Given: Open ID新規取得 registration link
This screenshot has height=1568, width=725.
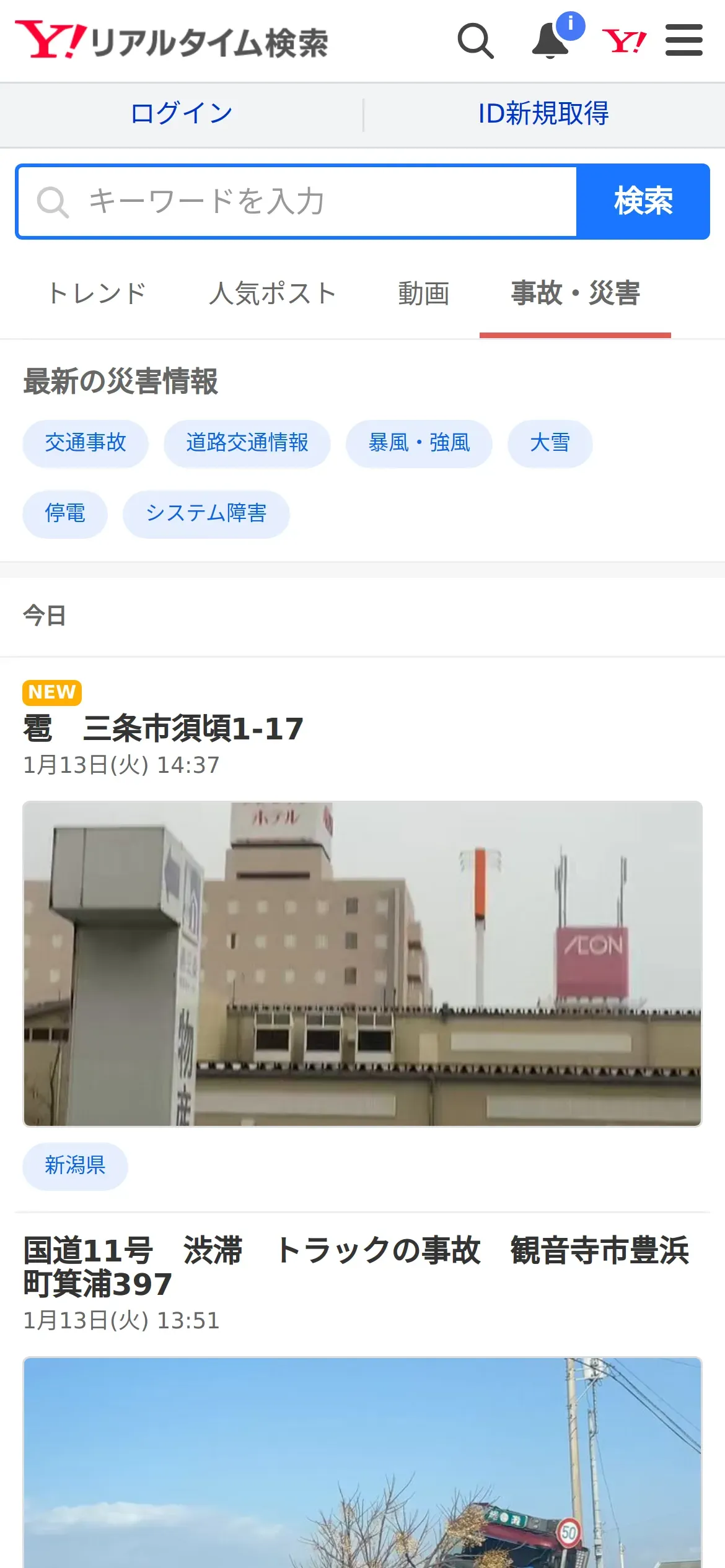Looking at the screenshot, I should point(543,114).
